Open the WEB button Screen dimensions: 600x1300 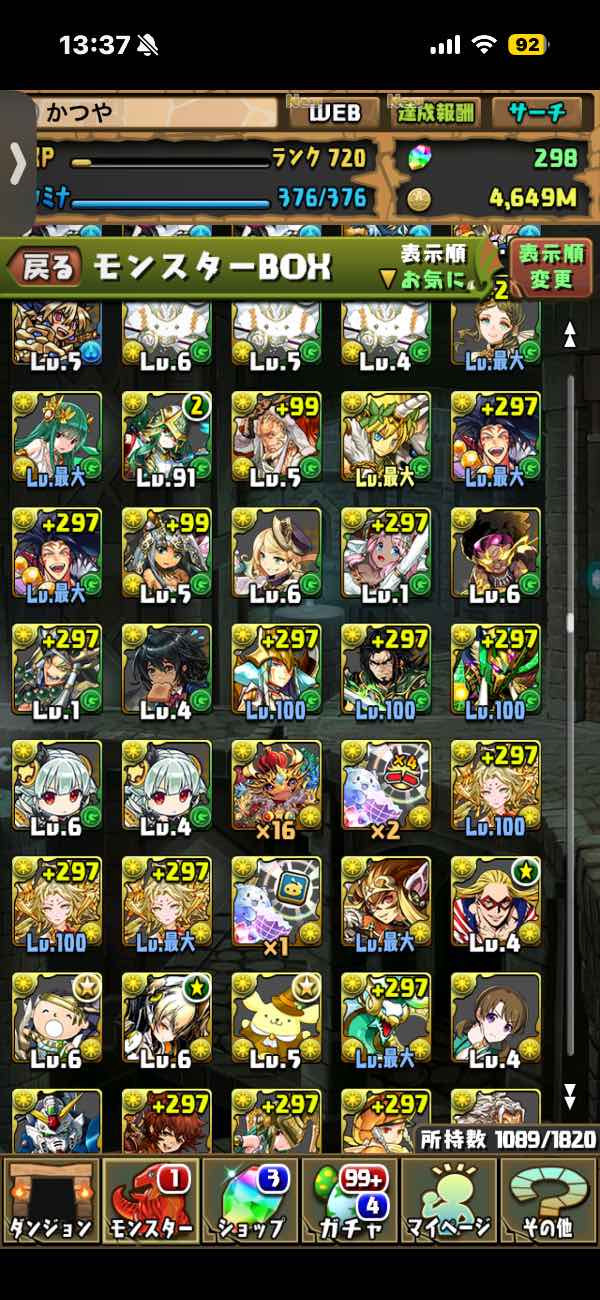334,112
